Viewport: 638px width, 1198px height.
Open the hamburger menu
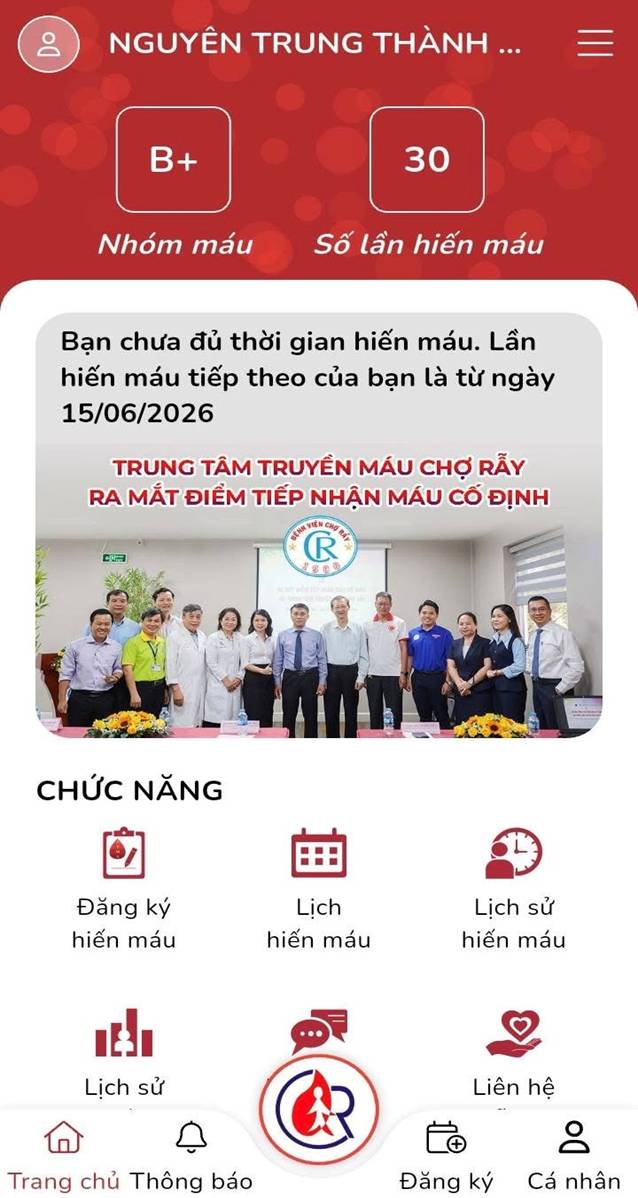[595, 43]
